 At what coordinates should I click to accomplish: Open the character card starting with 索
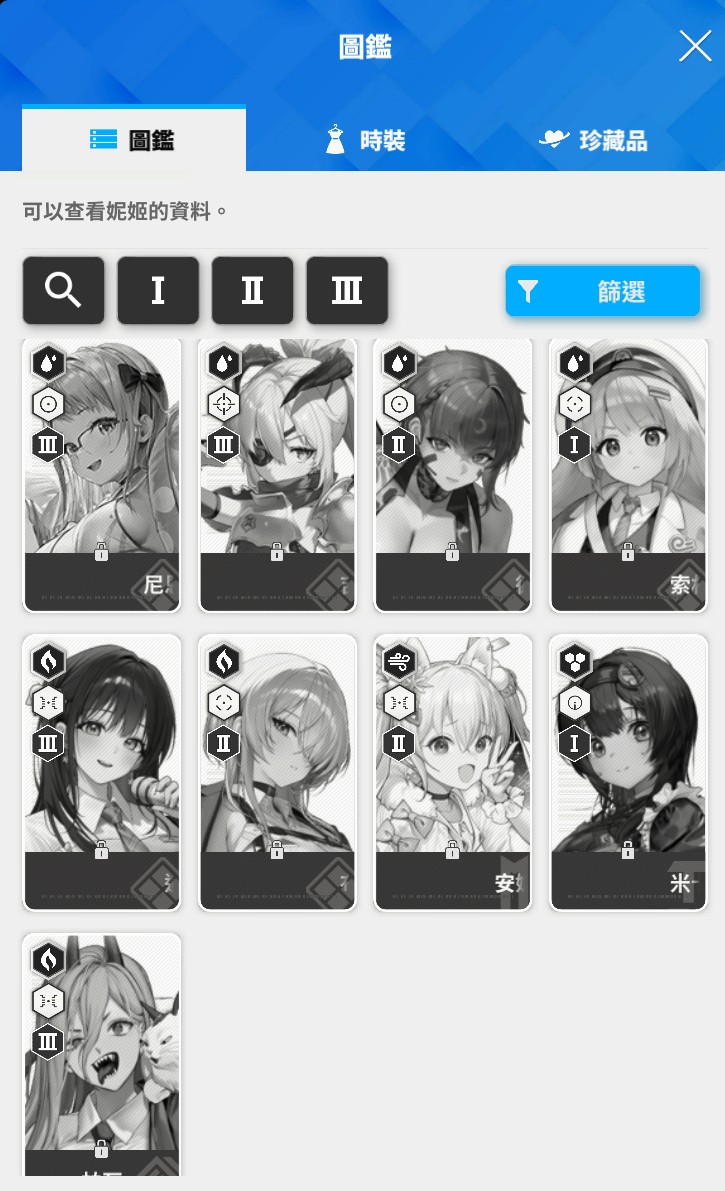point(628,475)
